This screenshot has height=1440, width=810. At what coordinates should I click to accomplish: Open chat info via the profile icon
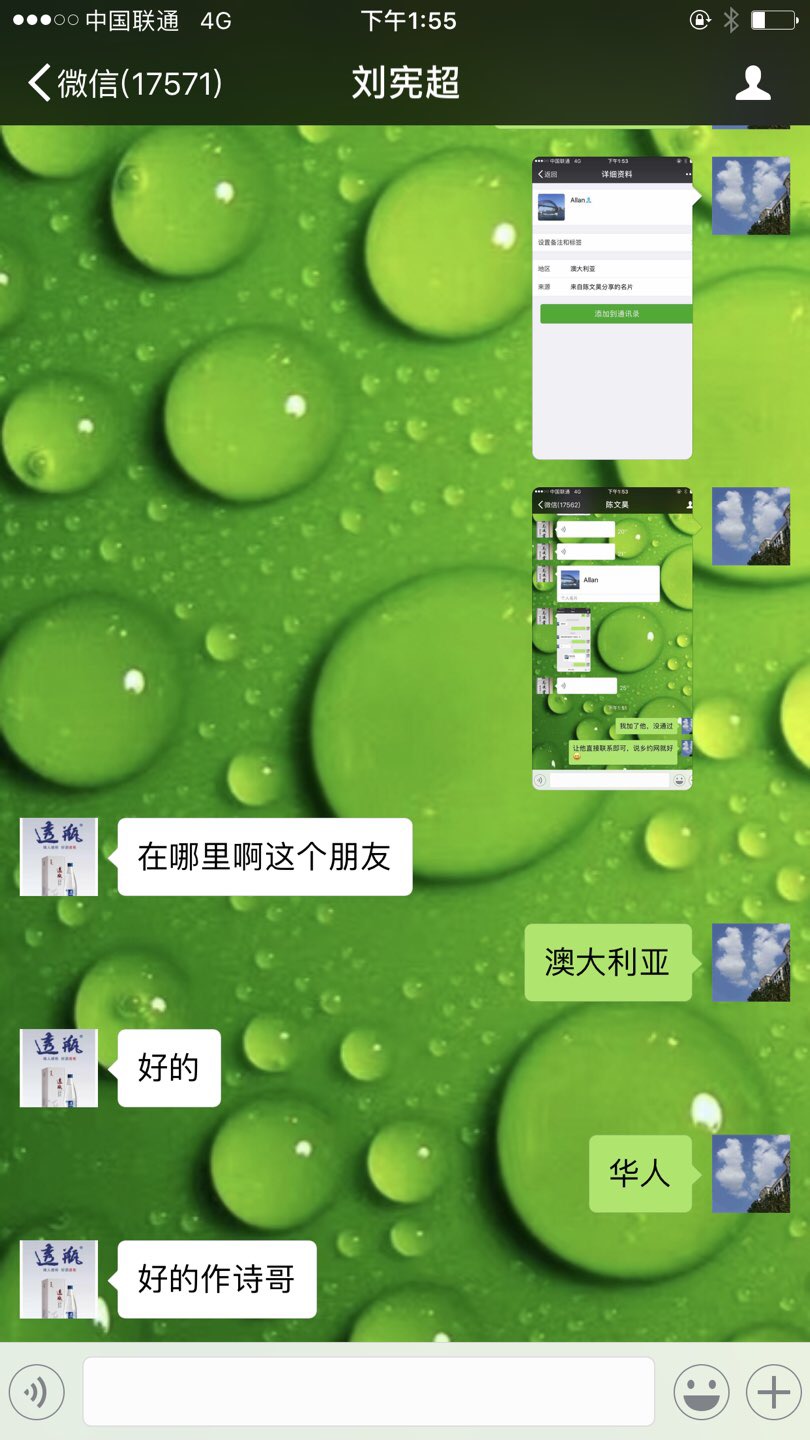[752, 83]
